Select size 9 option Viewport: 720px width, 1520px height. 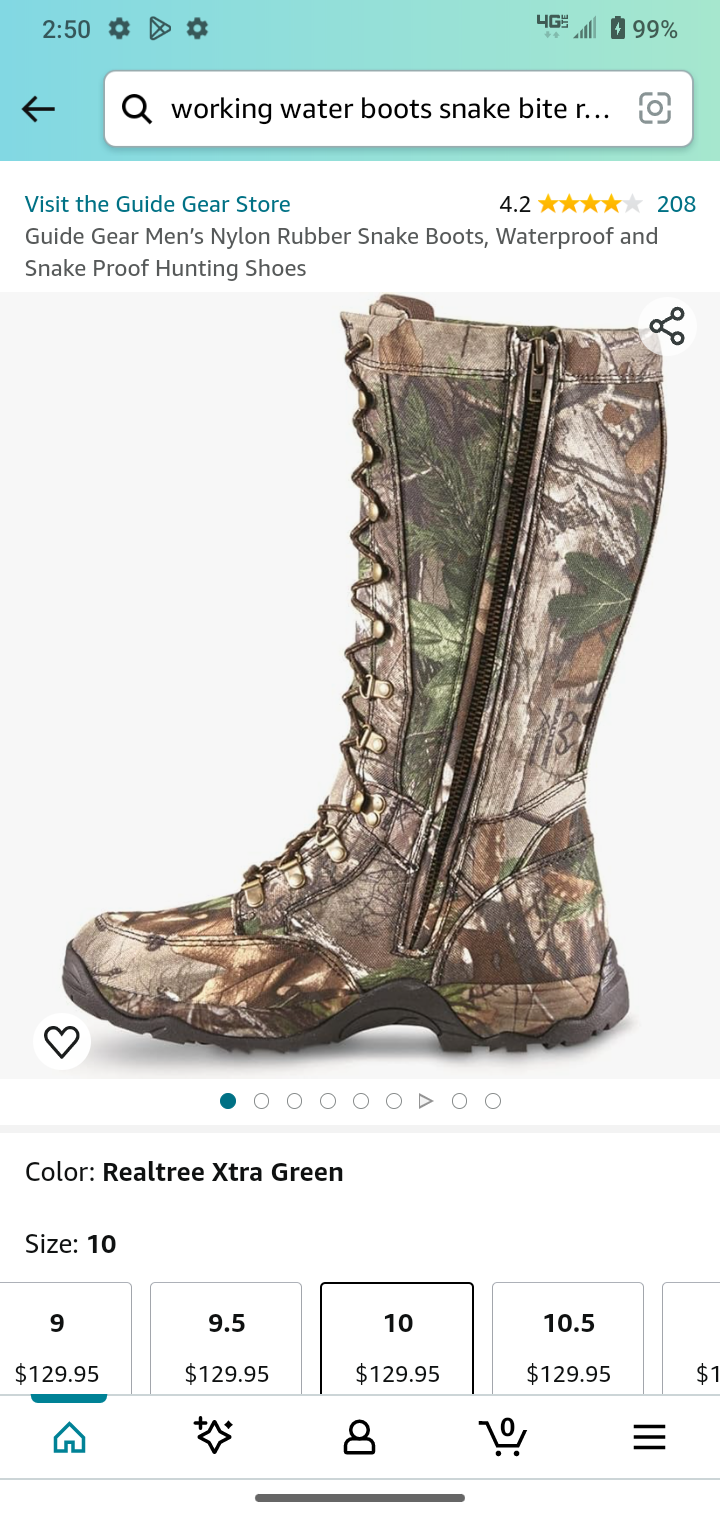(57, 1338)
